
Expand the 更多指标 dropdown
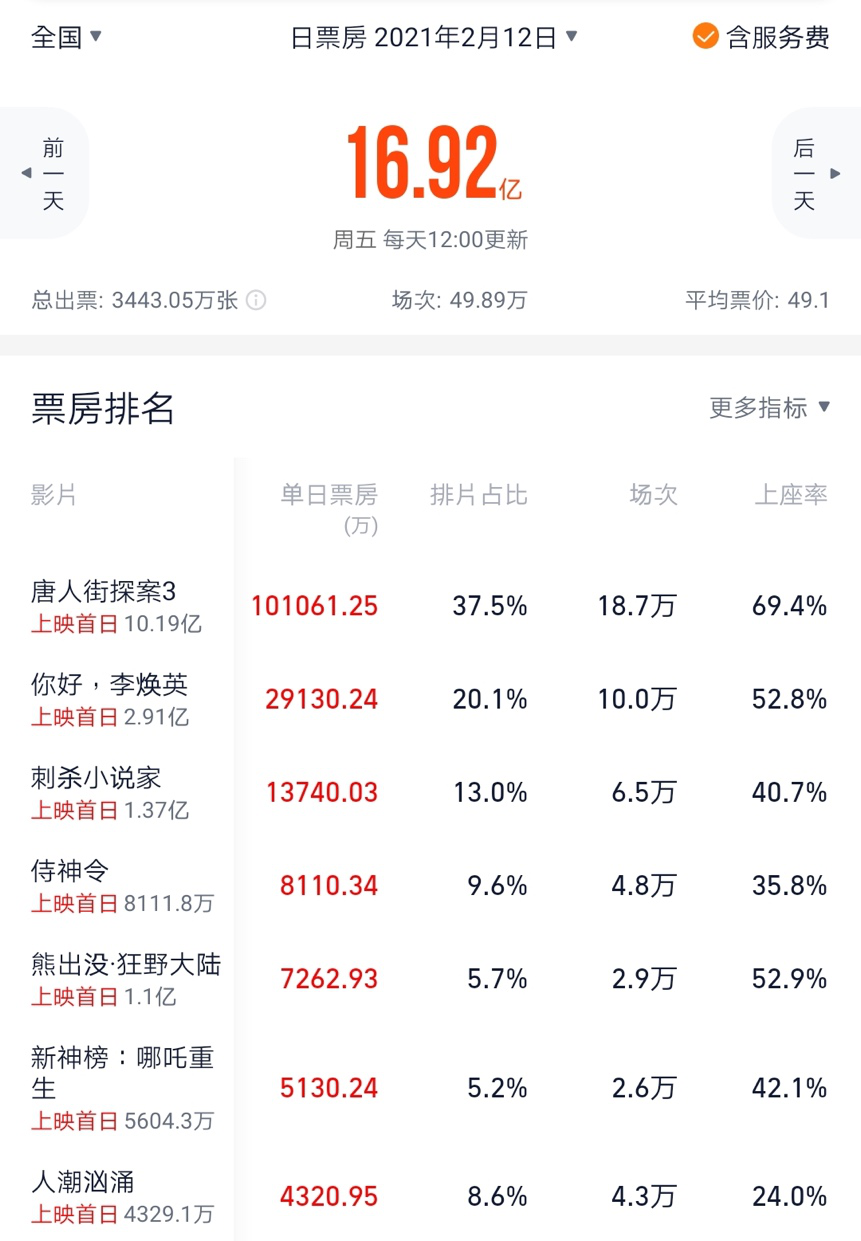pos(769,407)
